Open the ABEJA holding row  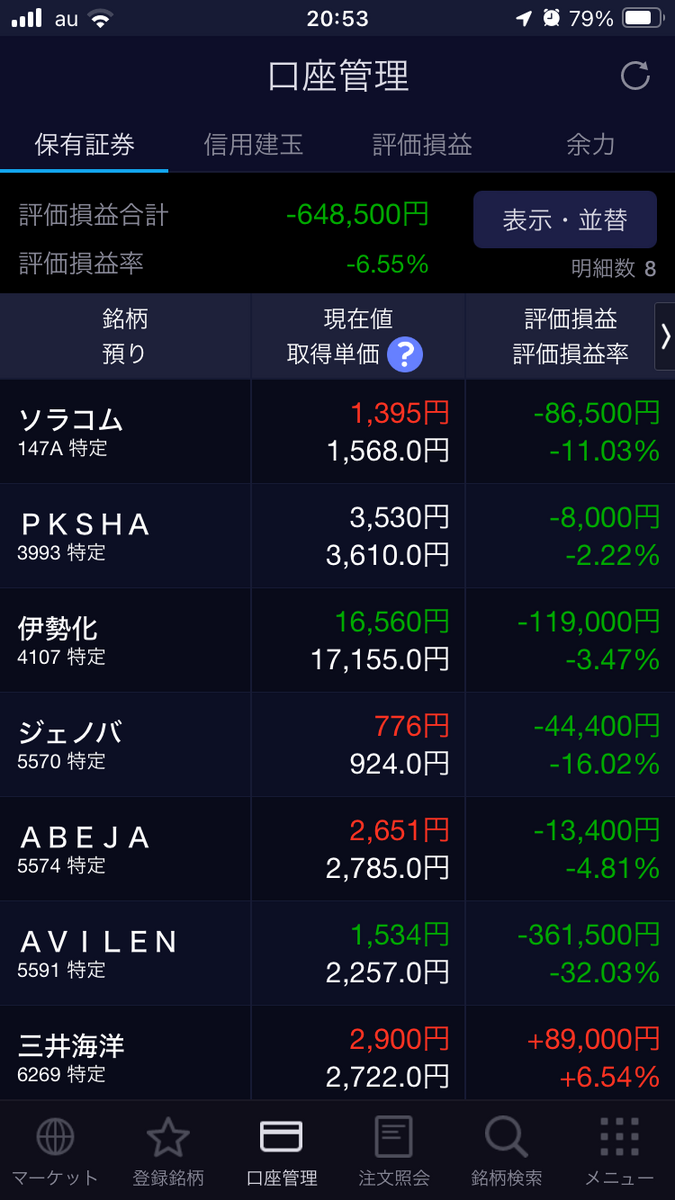pos(337,848)
